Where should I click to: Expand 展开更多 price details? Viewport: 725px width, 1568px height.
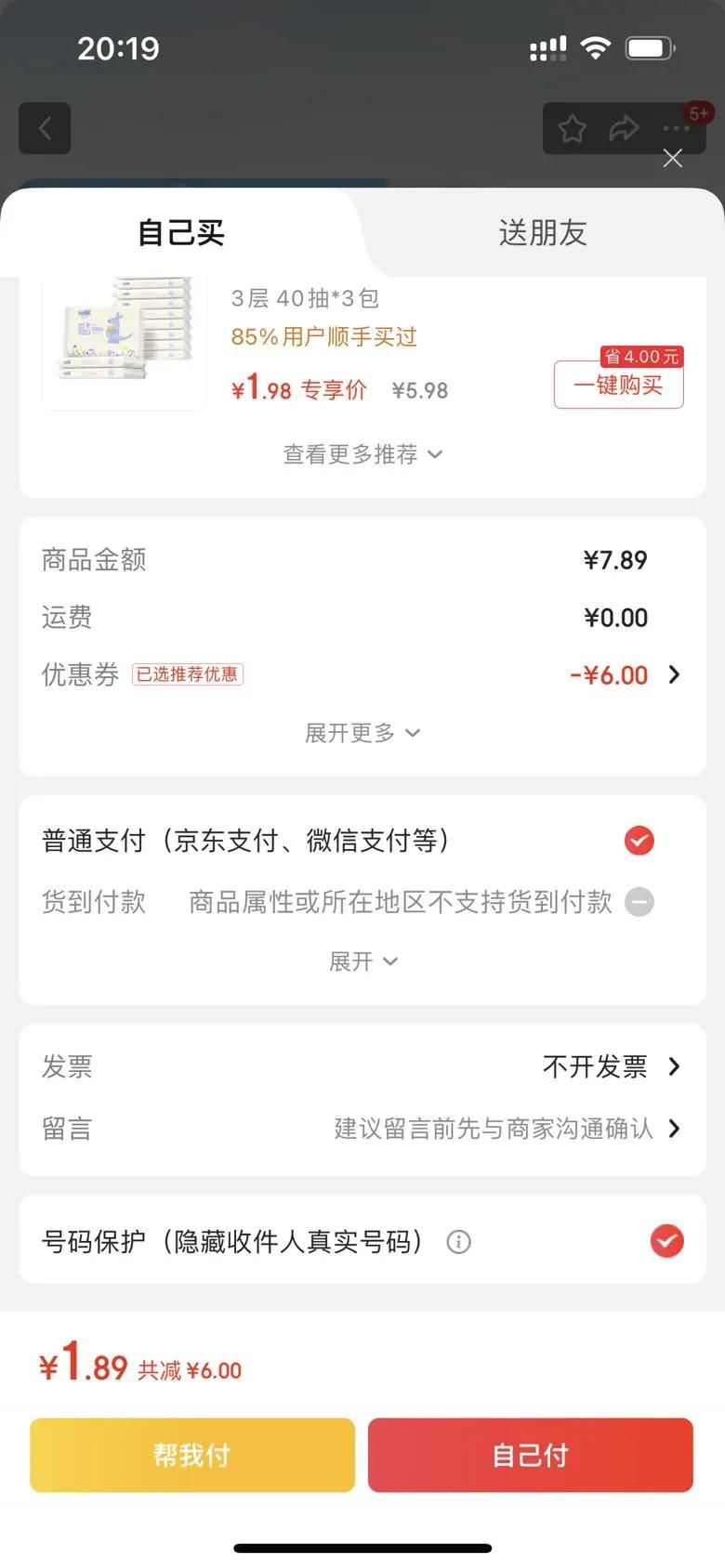362,733
